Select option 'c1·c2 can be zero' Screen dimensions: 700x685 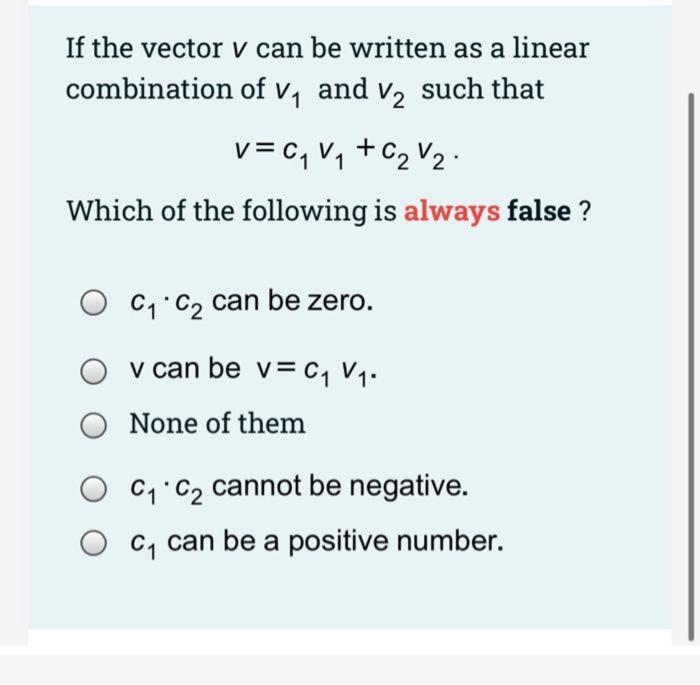tap(95, 302)
